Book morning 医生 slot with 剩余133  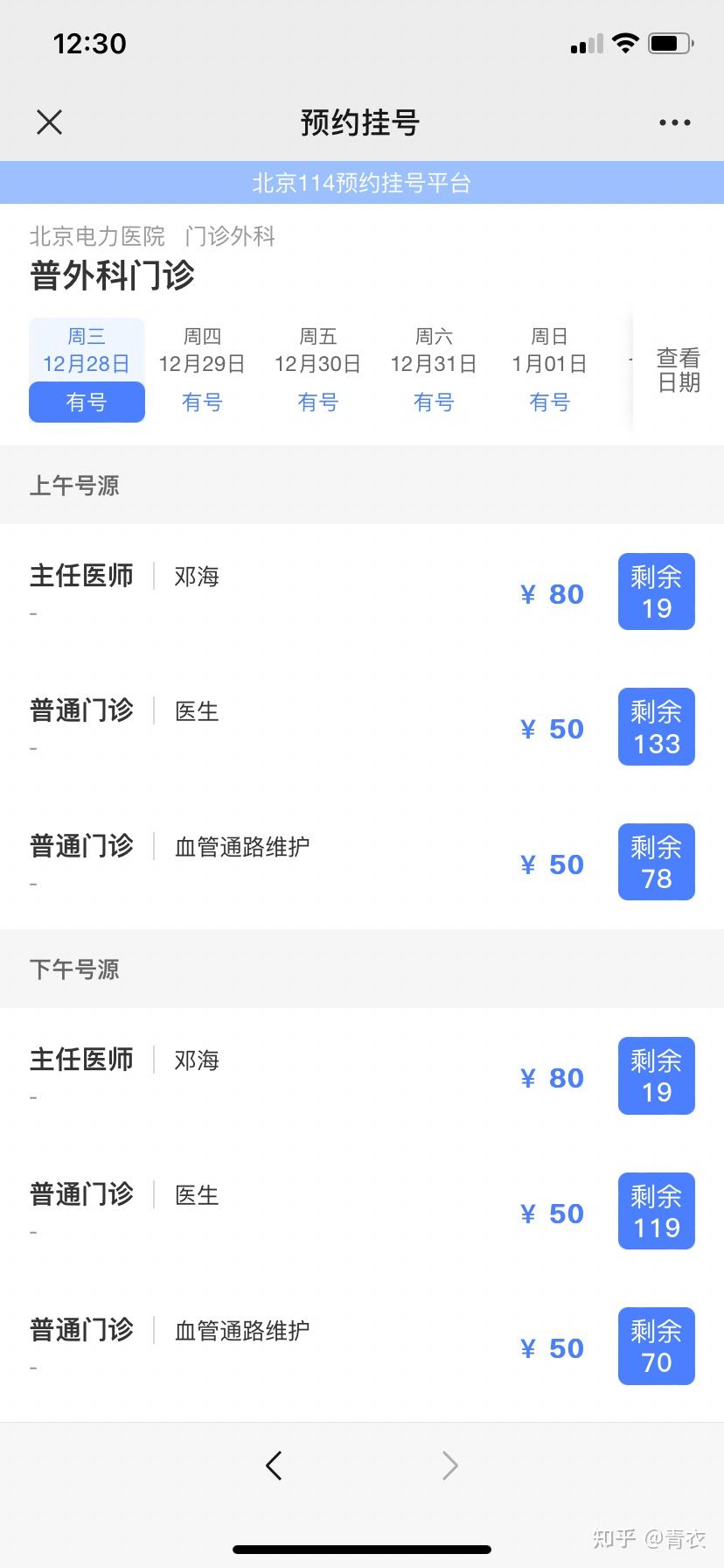(656, 727)
